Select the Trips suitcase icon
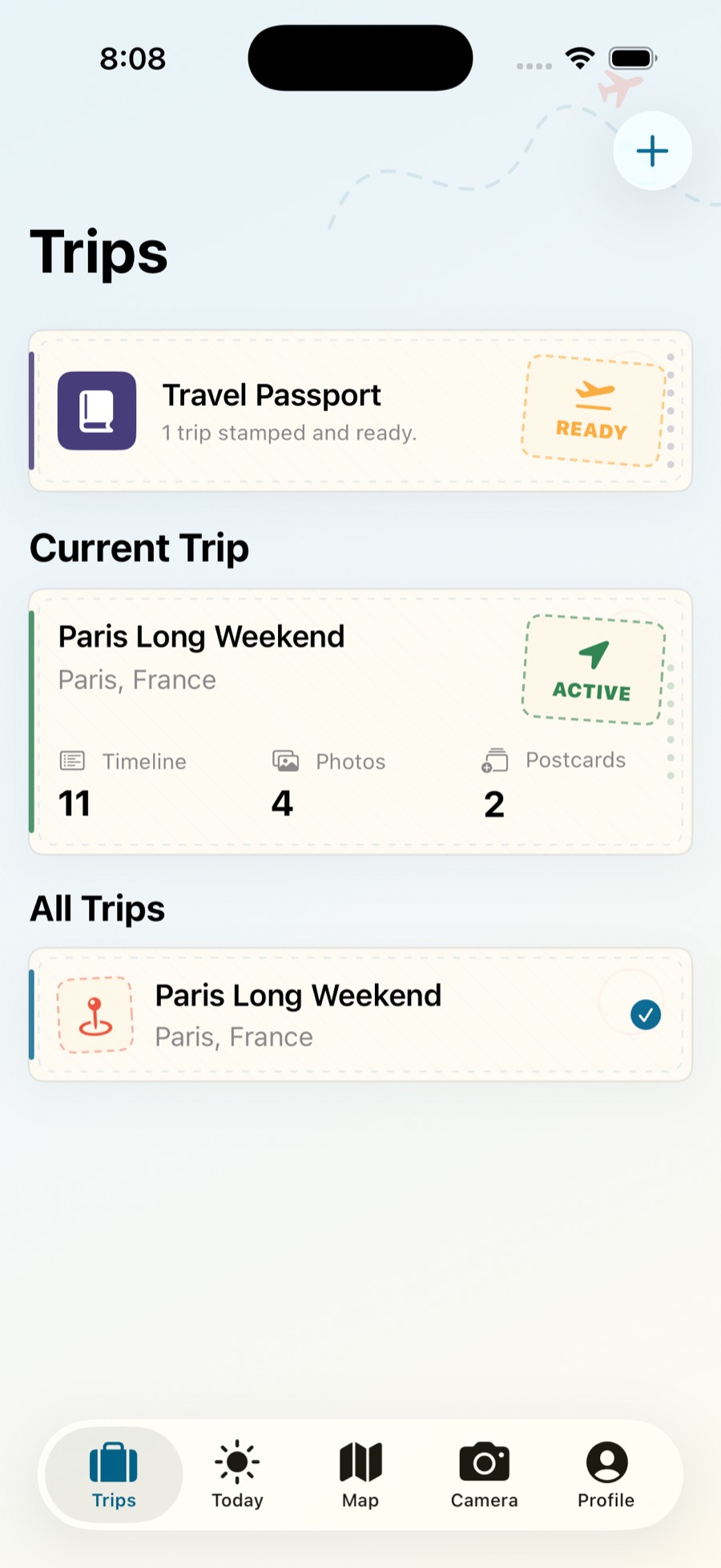 pyautogui.click(x=112, y=1461)
